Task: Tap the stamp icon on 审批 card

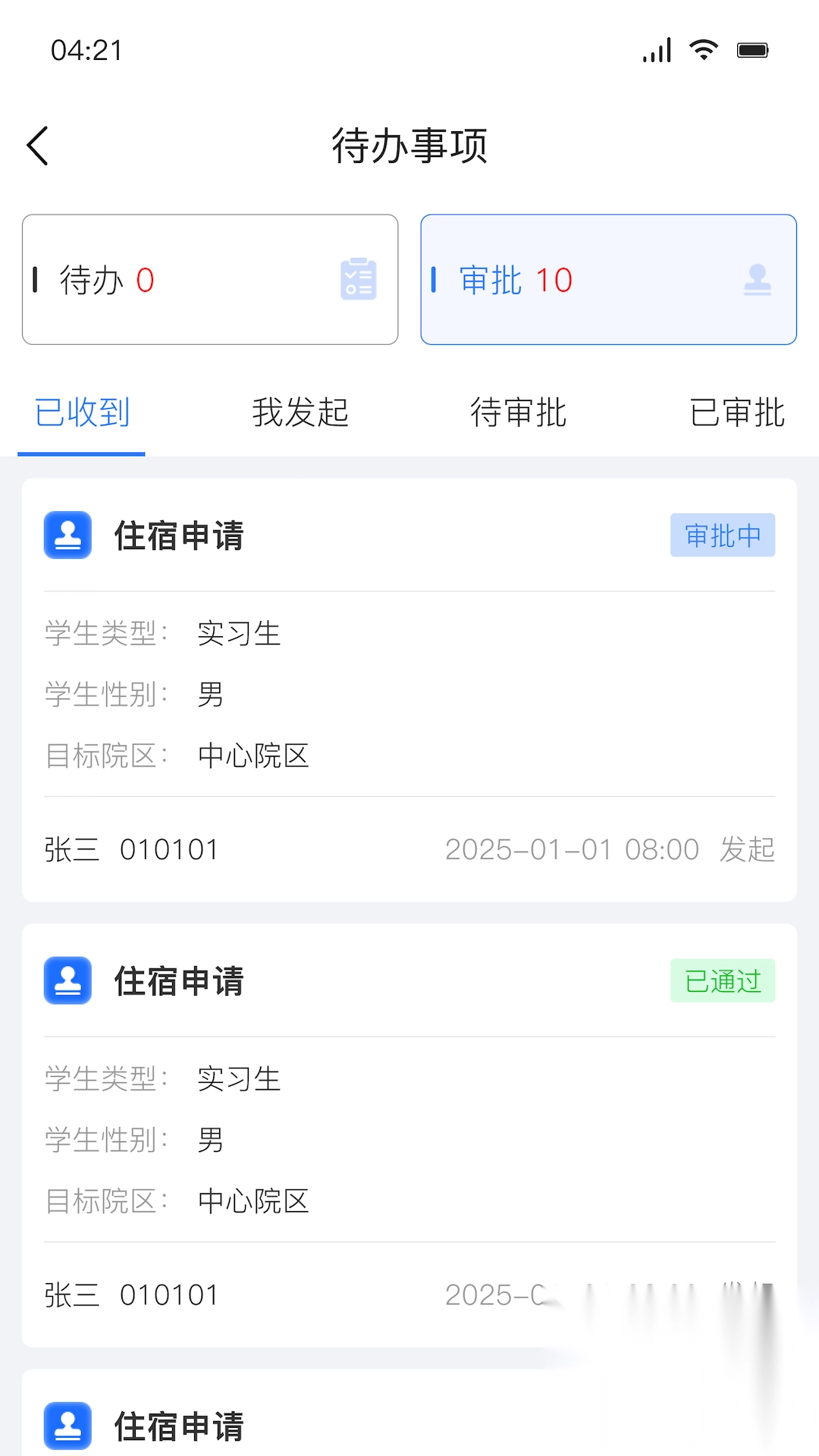Action: (758, 278)
